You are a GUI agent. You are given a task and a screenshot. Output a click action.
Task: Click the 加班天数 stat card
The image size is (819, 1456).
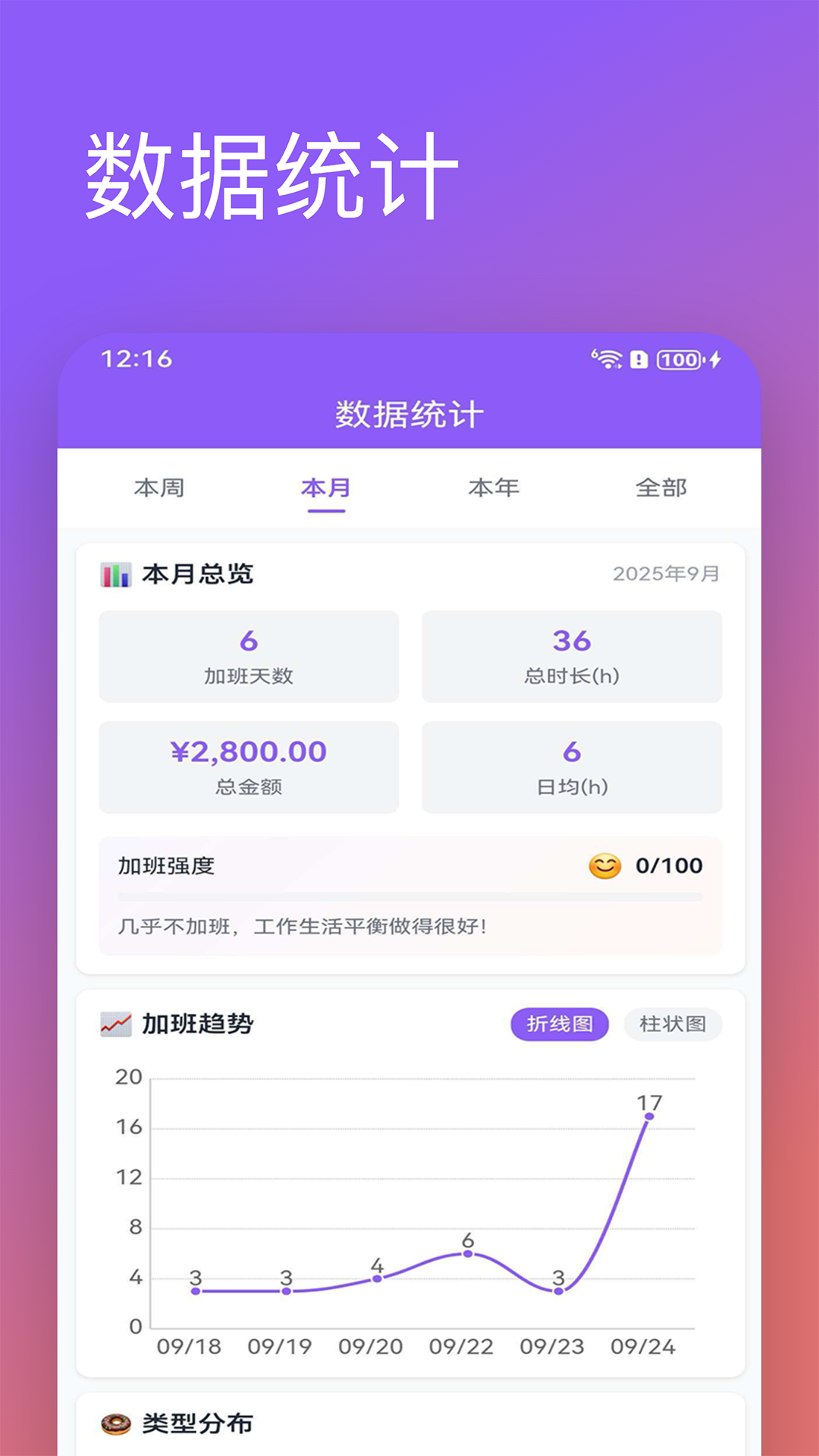coord(250,656)
